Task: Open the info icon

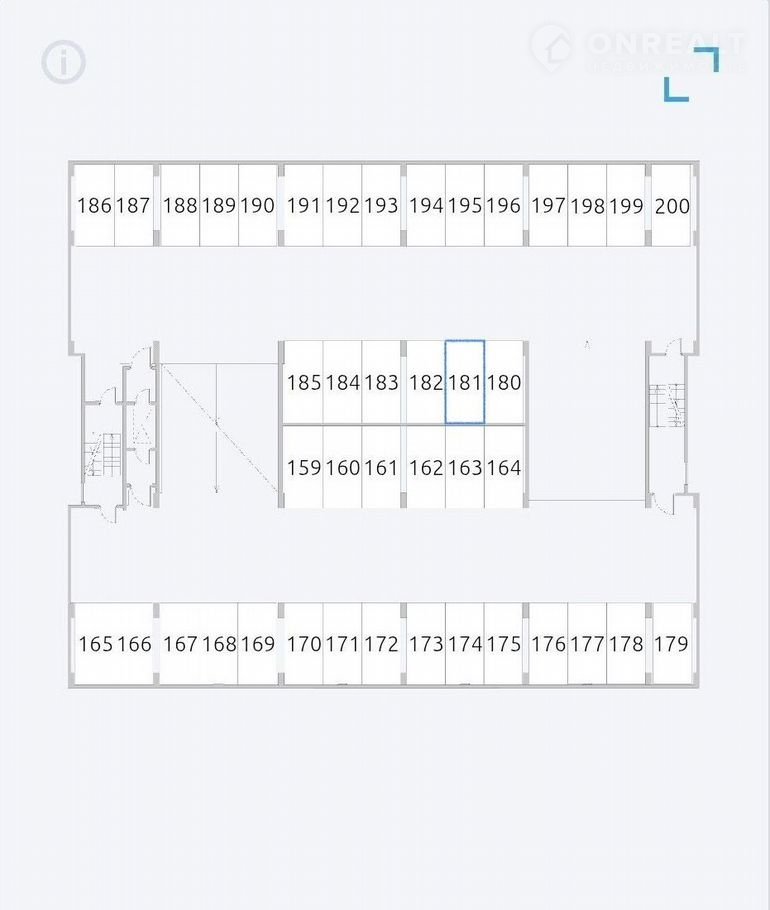Action: click(x=63, y=62)
